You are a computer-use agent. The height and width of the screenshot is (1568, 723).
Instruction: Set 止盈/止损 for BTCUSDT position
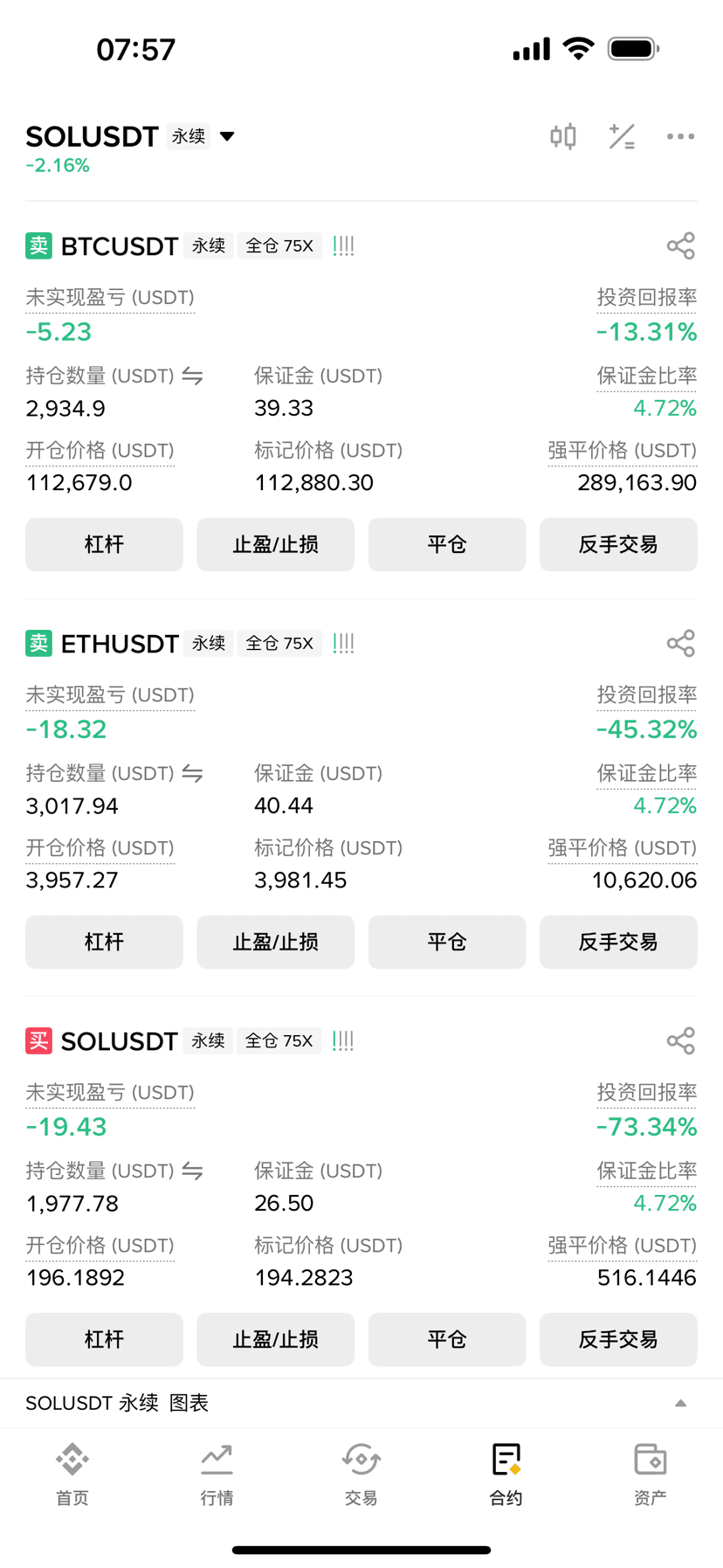tap(275, 544)
